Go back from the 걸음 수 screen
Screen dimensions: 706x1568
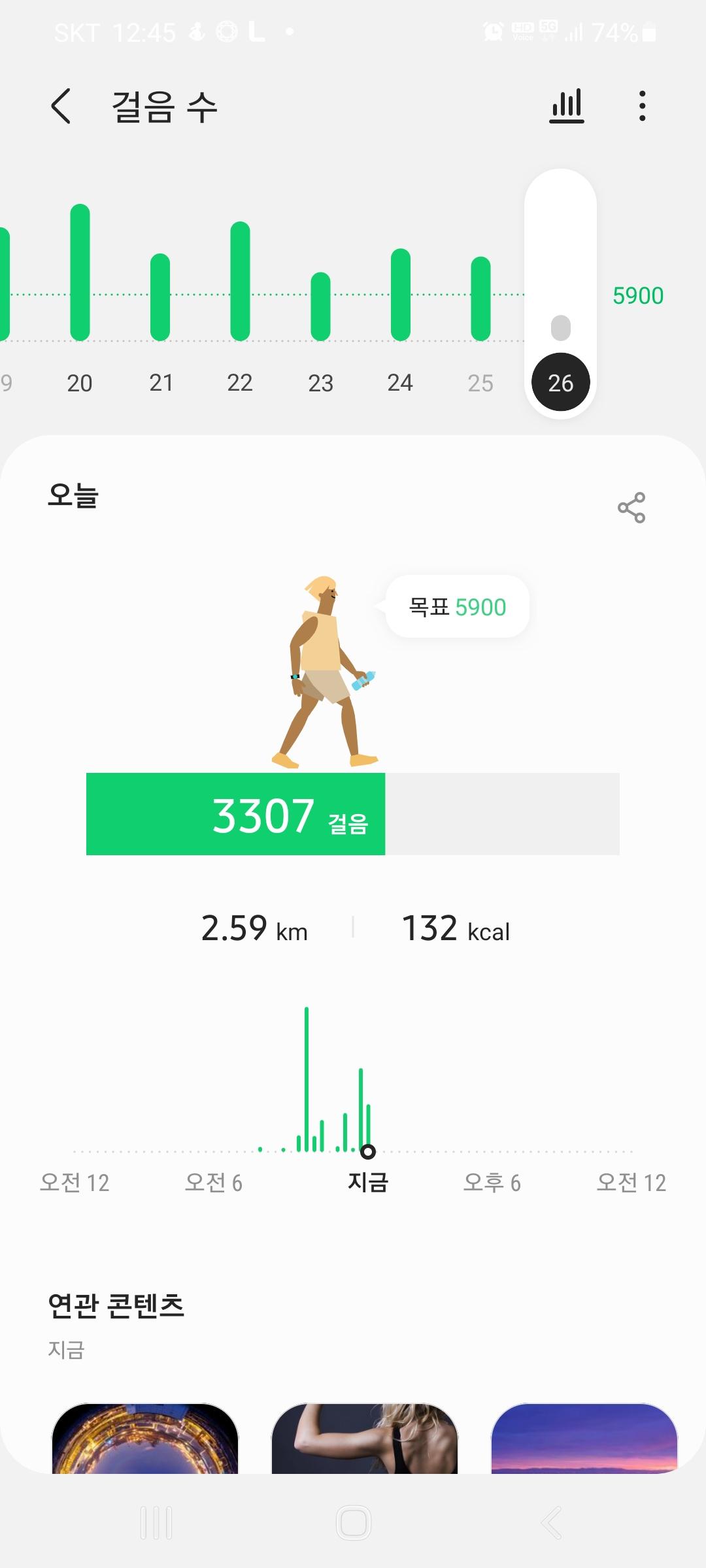(61, 106)
